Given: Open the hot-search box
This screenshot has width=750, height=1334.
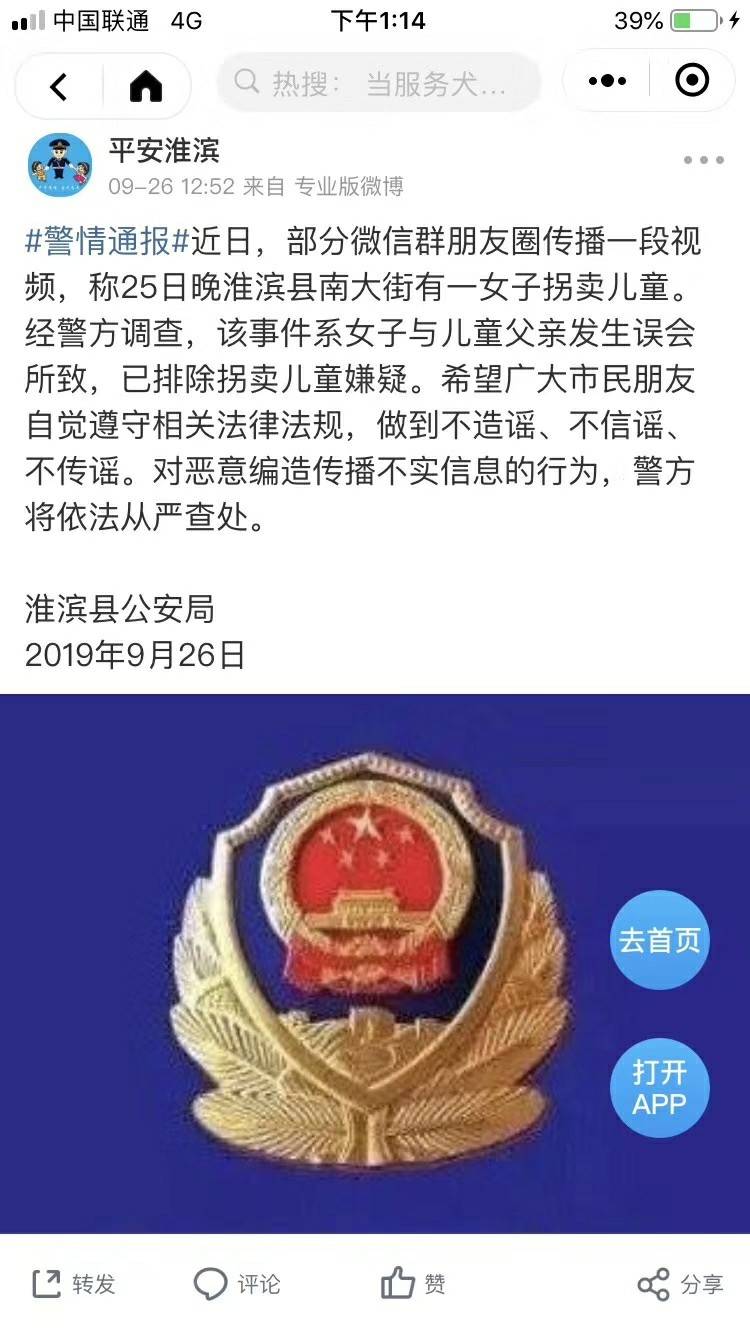Looking at the screenshot, I should pyautogui.click(x=378, y=83).
